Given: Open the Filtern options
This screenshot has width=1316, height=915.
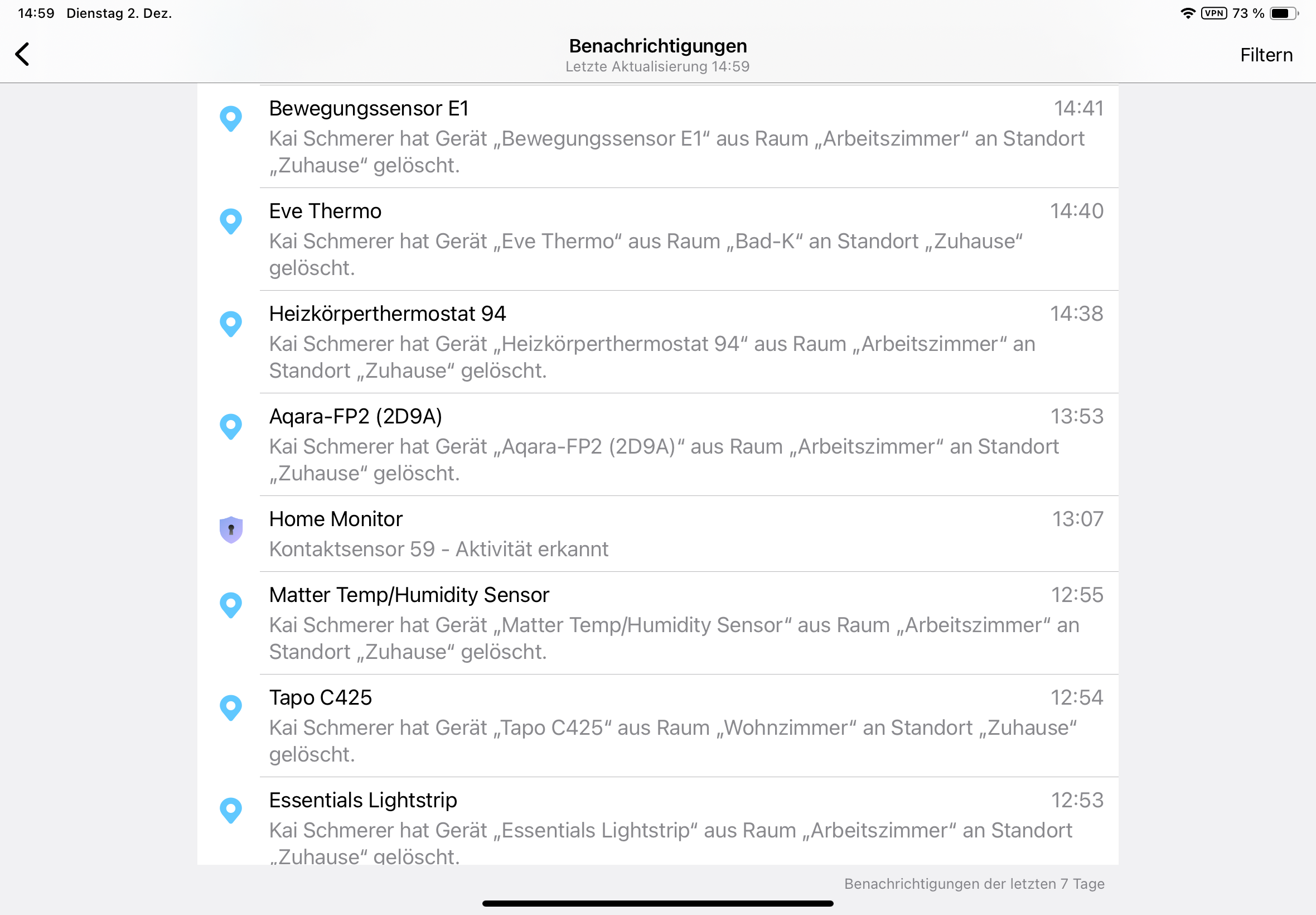Looking at the screenshot, I should click(1266, 55).
